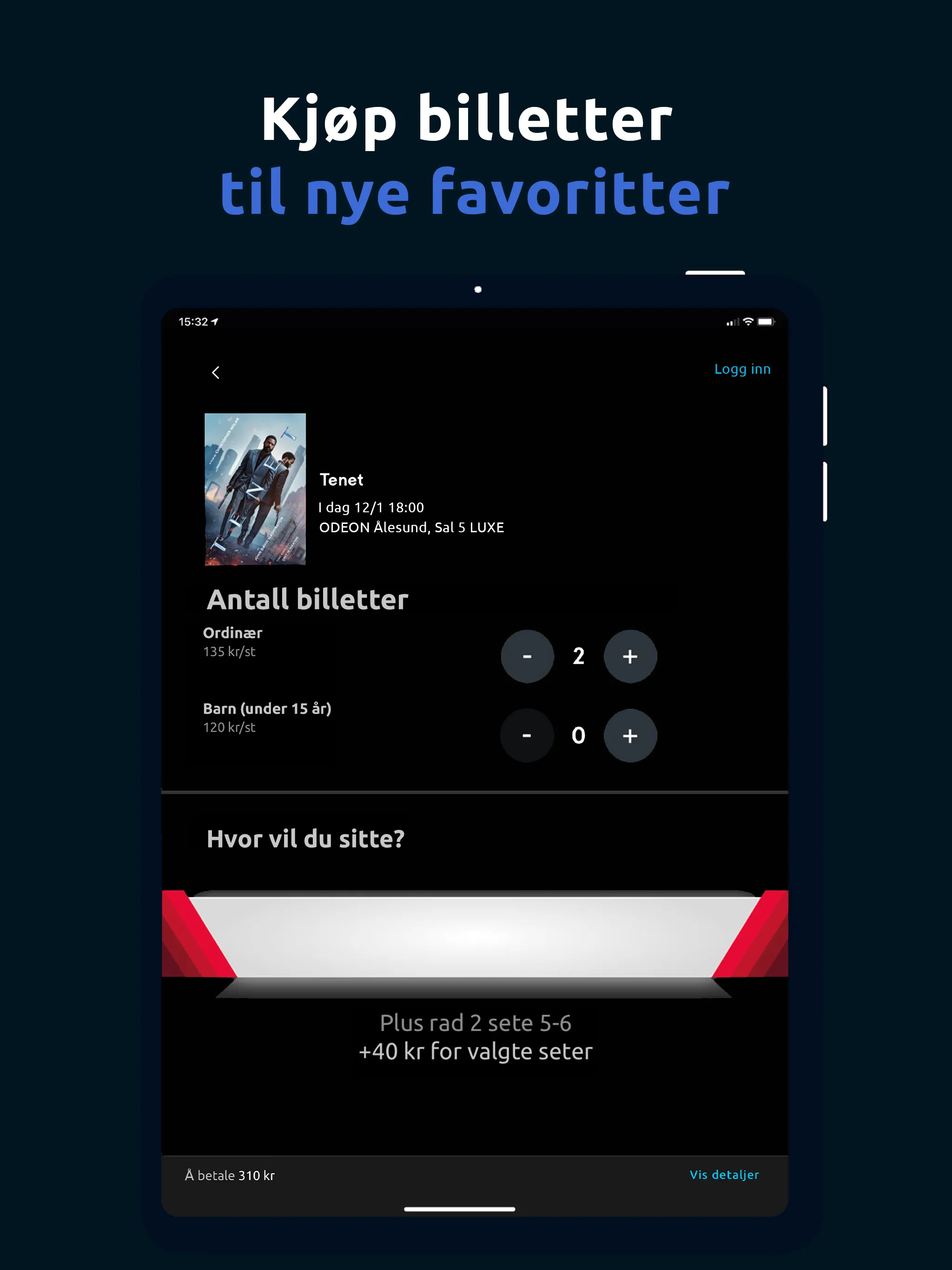Tap the Wi-Fi status icon
The image size is (952, 1270).
(749, 323)
